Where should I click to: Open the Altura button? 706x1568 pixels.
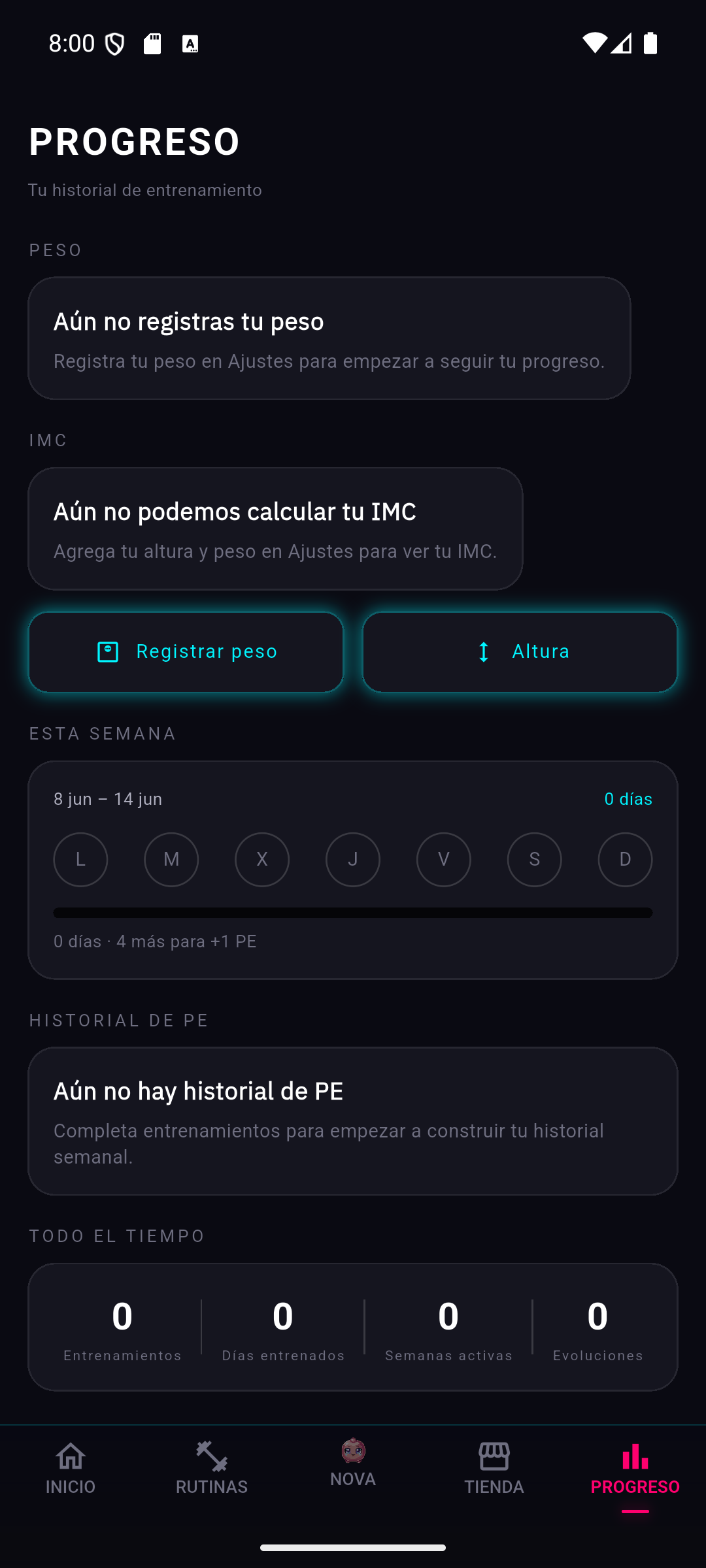[x=520, y=652]
